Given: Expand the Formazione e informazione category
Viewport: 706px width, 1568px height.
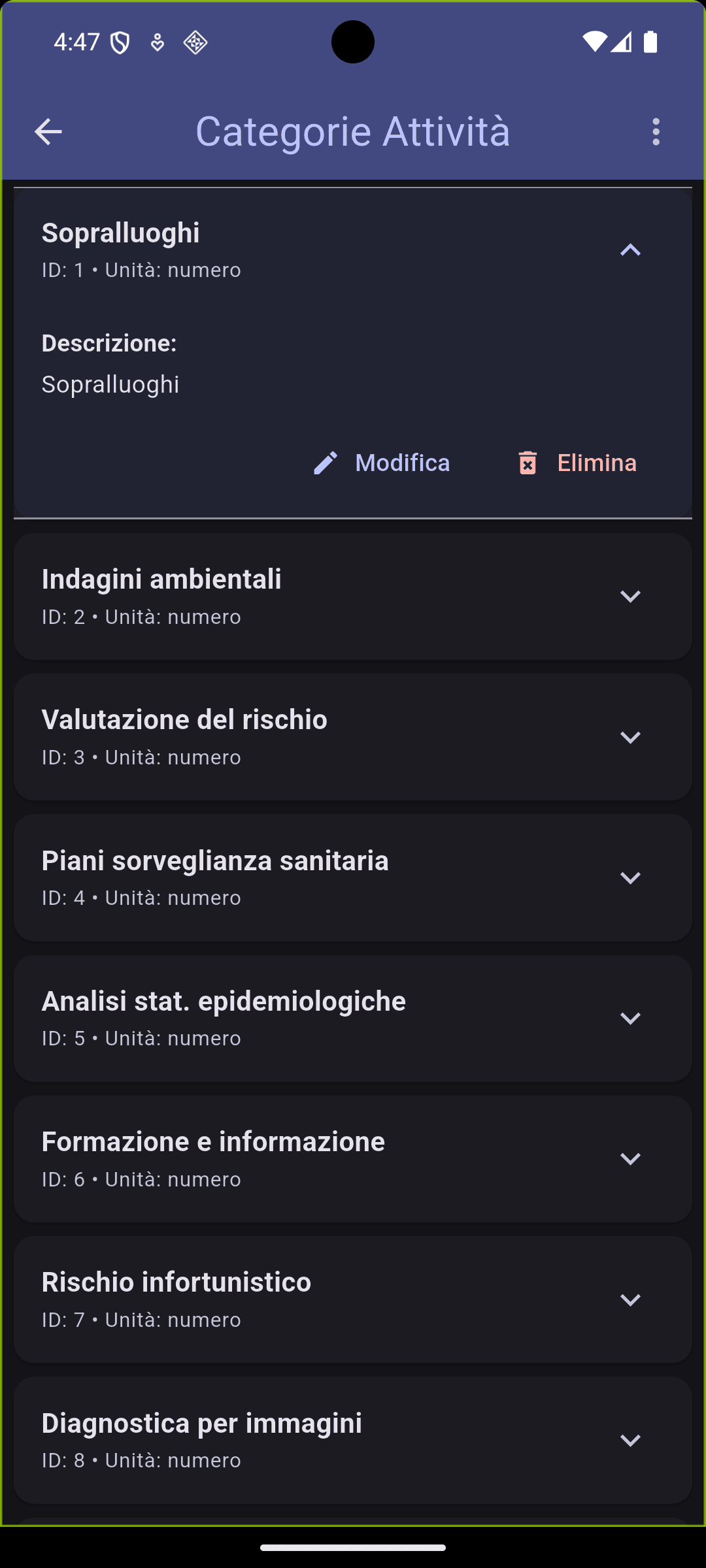Looking at the screenshot, I should pyautogui.click(x=631, y=1158).
